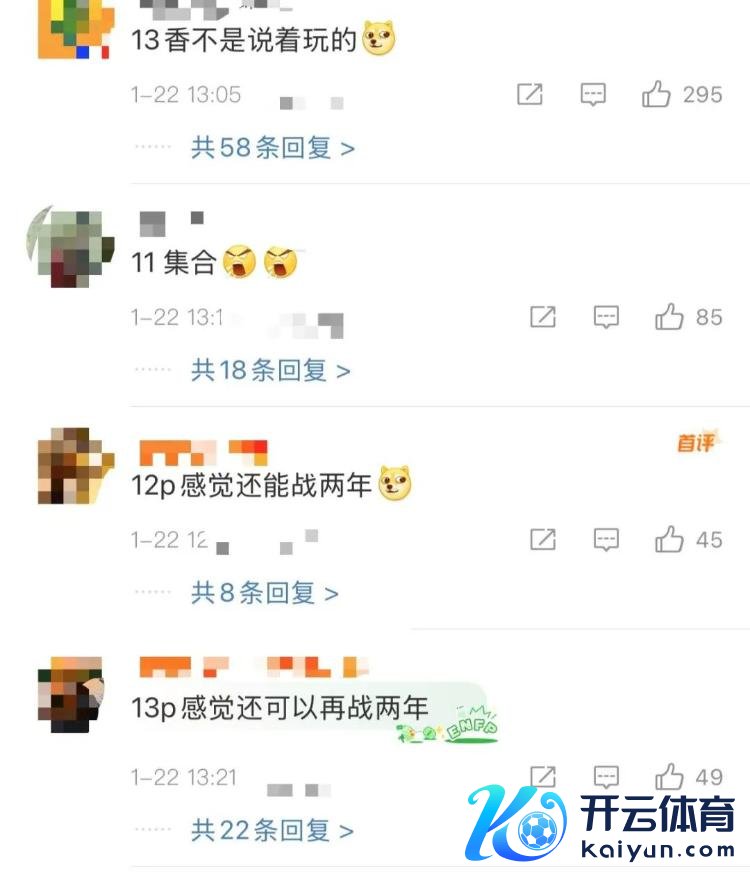The height and width of the screenshot is (883, 750).
Task: Repost the "12p感觉还能战两年" comment
Action: pos(542,540)
